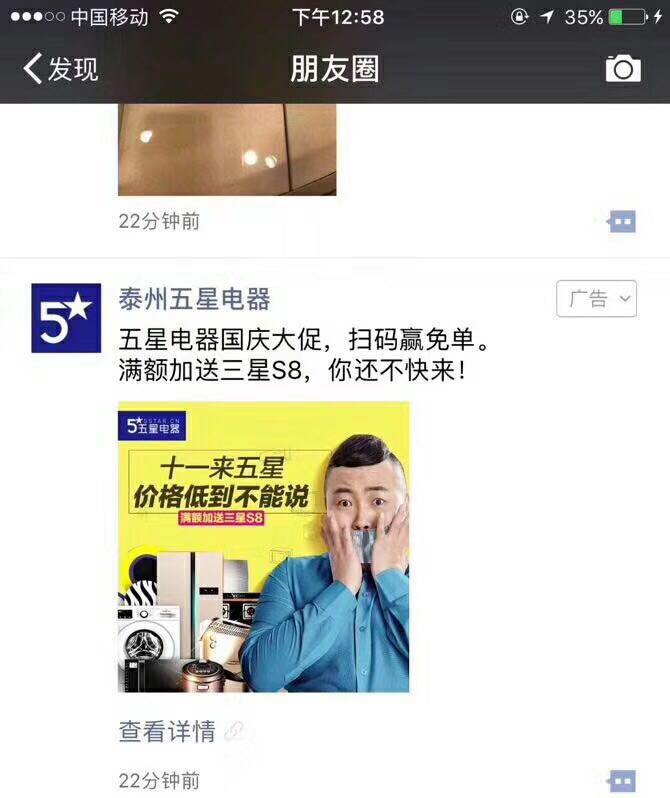Open the comment menu on the 泰州五星电器 ad
Image resolution: width=670 pixels, height=798 pixels.
pyautogui.click(x=621, y=781)
